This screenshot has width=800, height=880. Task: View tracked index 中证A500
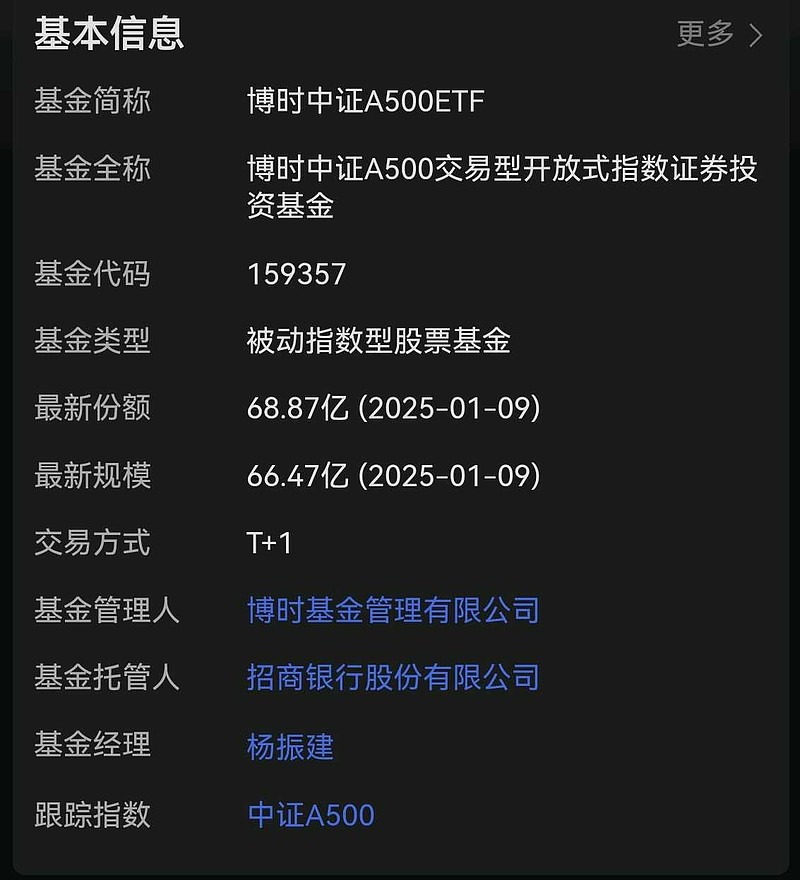(311, 814)
